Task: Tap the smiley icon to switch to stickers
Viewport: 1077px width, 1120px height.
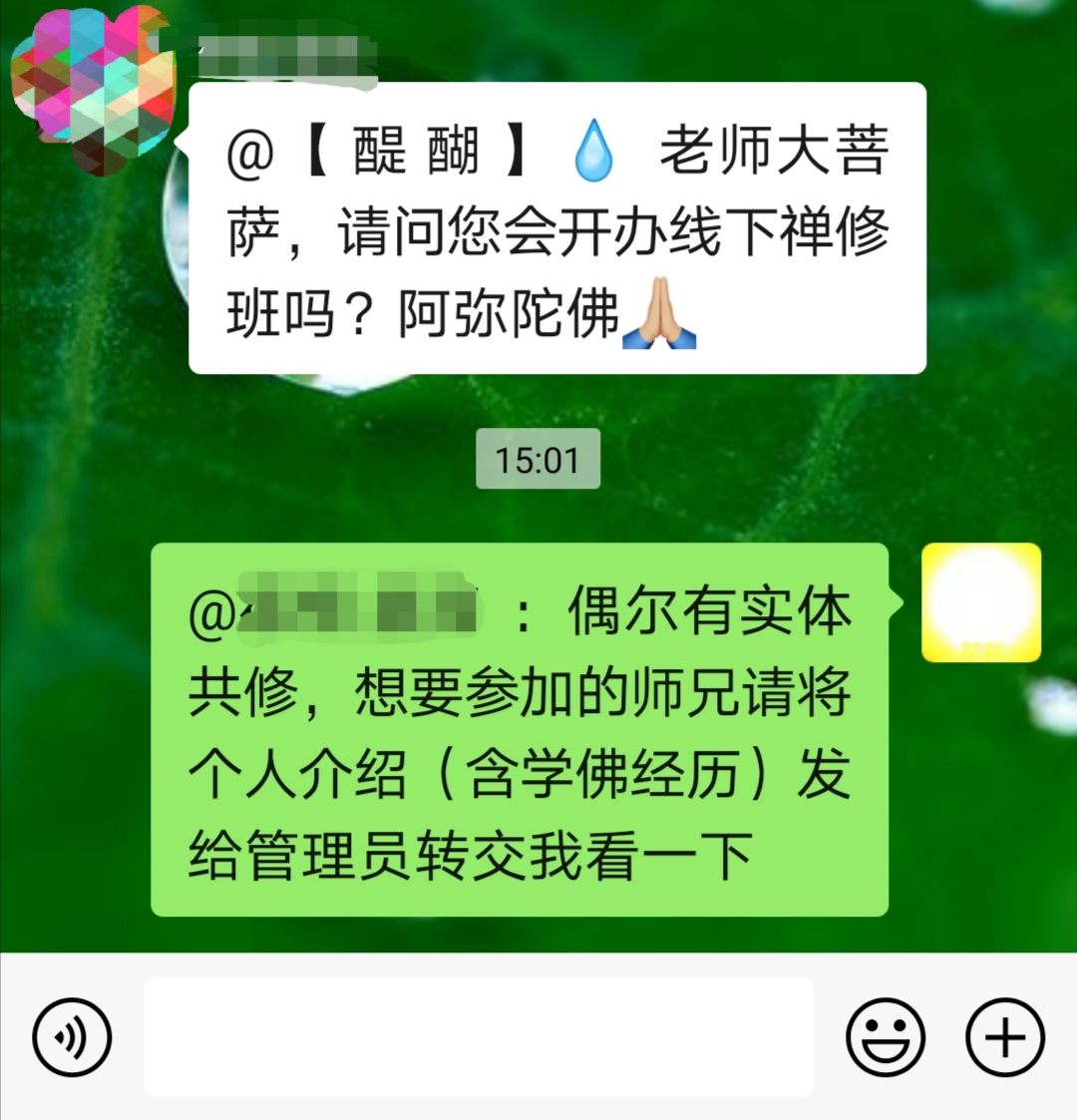Action: [x=887, y=1037]
